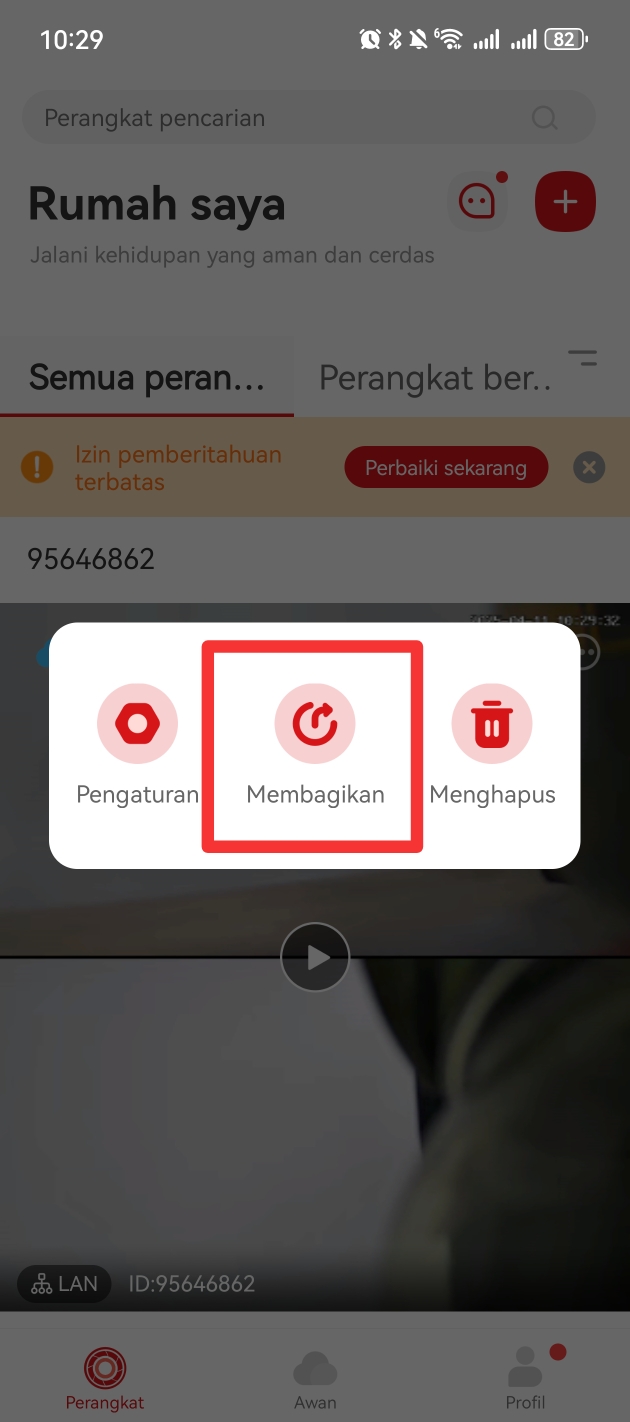Image resolution: width=630 pixels, height=1422 pixels.
Task: Select the Perangkat bottom tab
Action: [x=105, y=1379]
